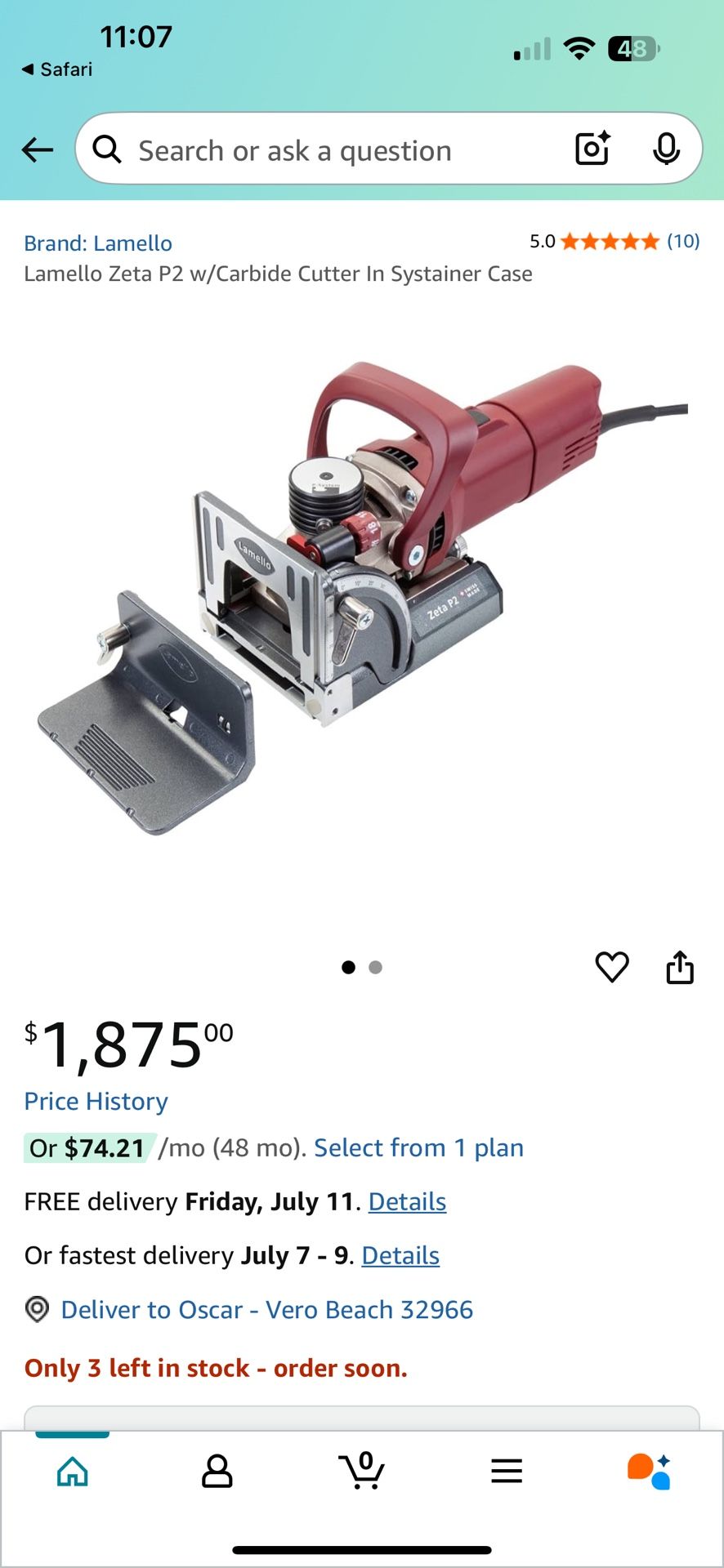Open Price History

(96, 1101)
